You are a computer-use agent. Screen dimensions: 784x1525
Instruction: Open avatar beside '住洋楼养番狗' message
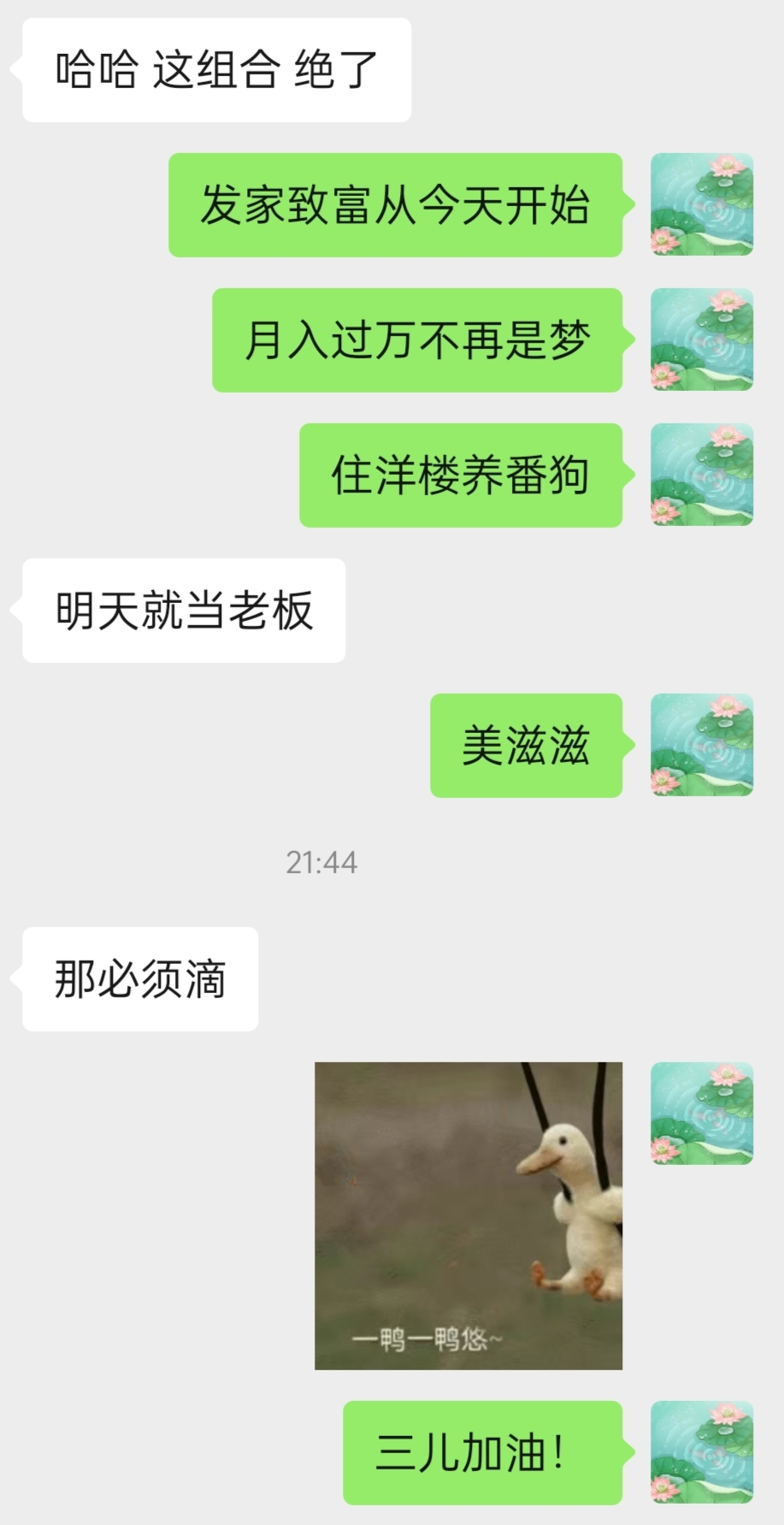pos(702,475)
